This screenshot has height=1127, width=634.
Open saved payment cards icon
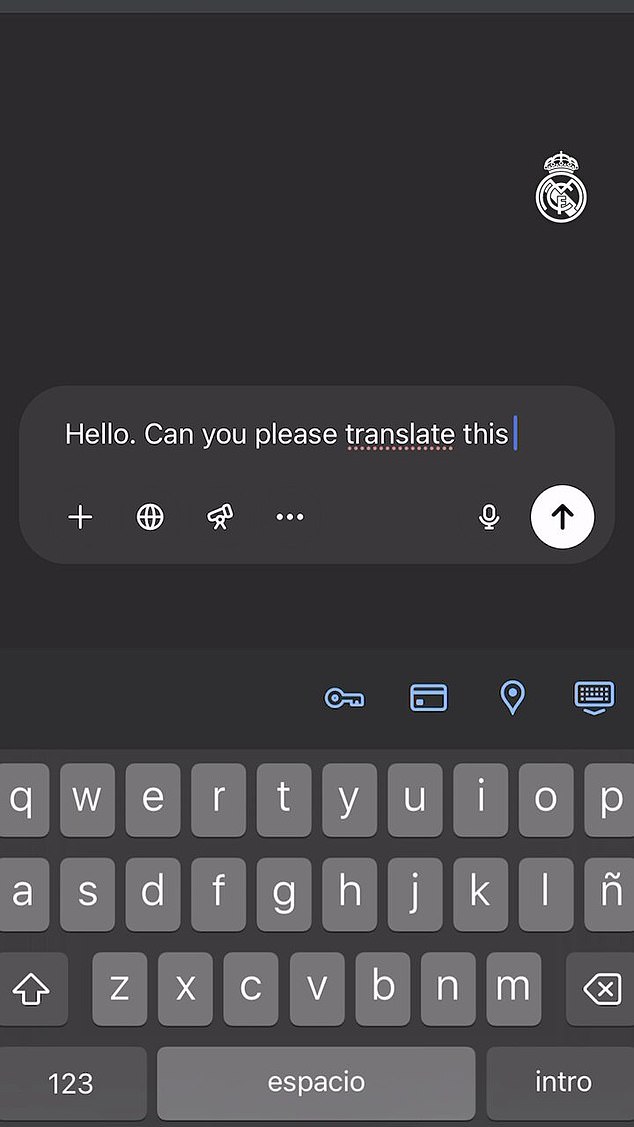click(x=429, y=698)
